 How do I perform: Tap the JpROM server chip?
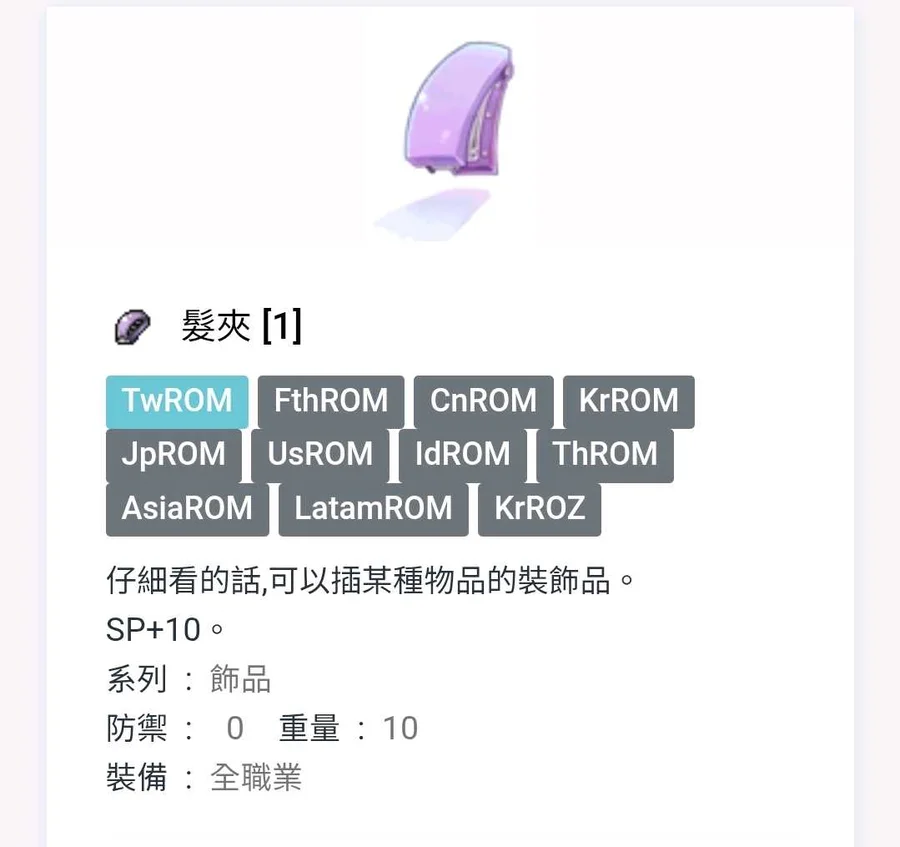[x=173, y=455]
